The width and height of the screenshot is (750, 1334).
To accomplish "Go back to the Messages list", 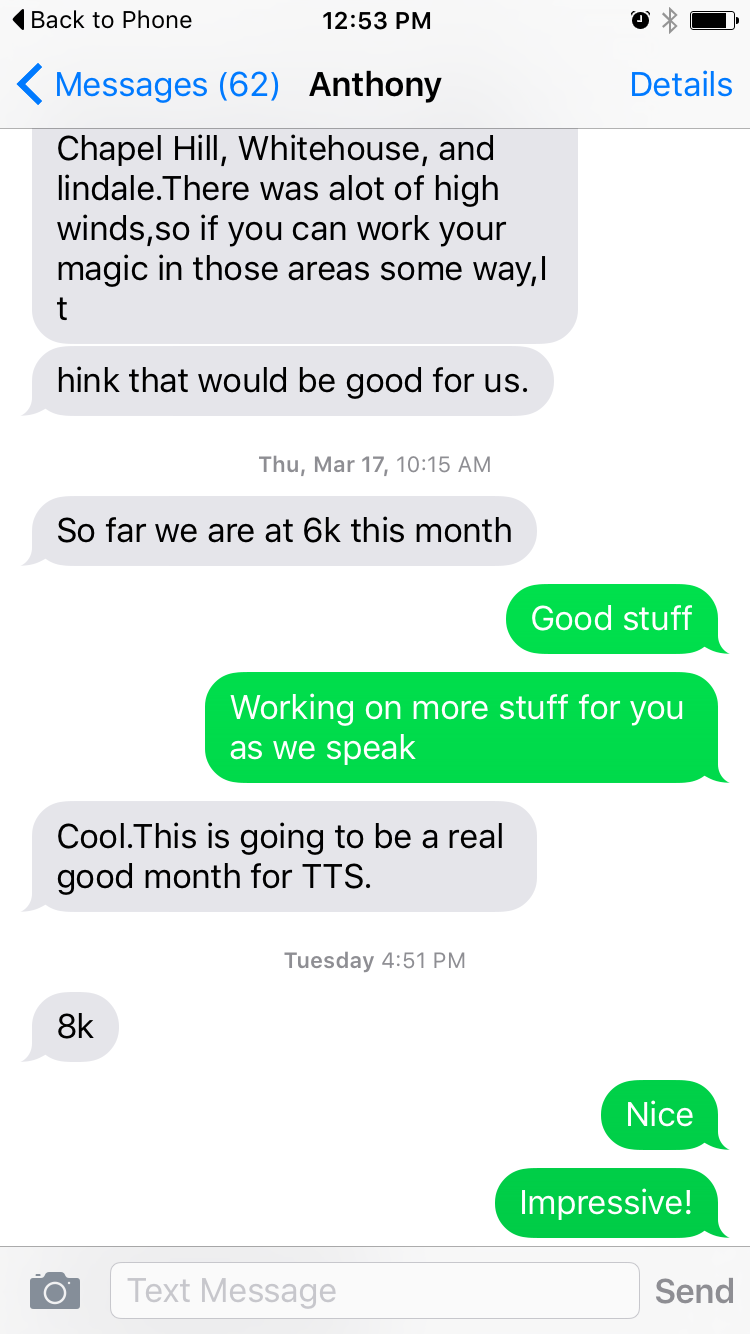I will [148, 85].
